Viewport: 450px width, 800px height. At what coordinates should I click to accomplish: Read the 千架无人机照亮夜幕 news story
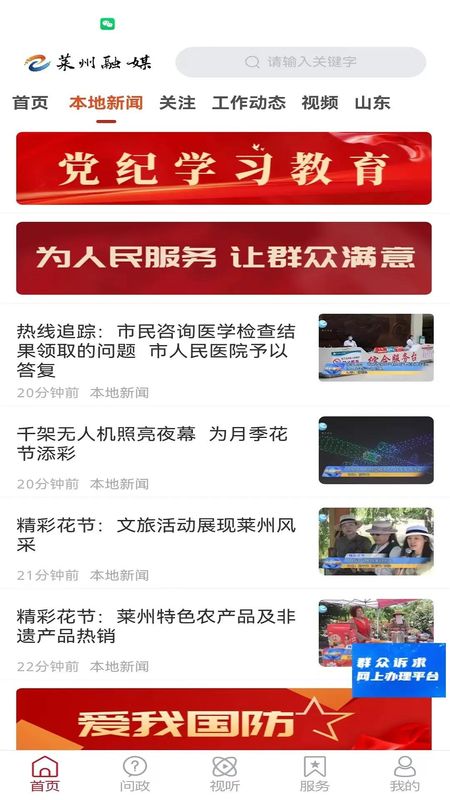click(x=225, y=452)
